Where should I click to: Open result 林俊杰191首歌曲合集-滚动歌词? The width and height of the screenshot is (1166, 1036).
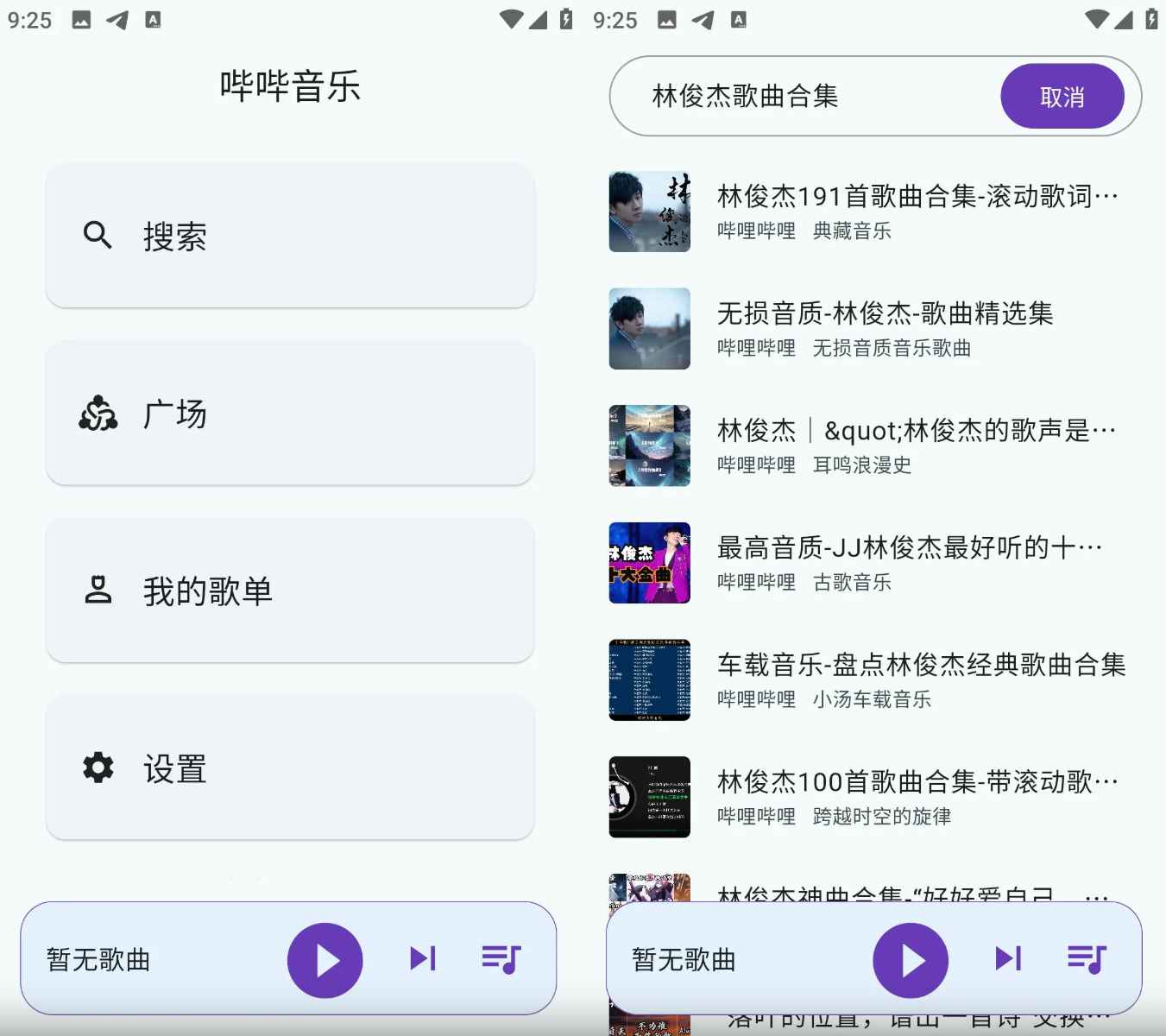(x=872, y=212)
